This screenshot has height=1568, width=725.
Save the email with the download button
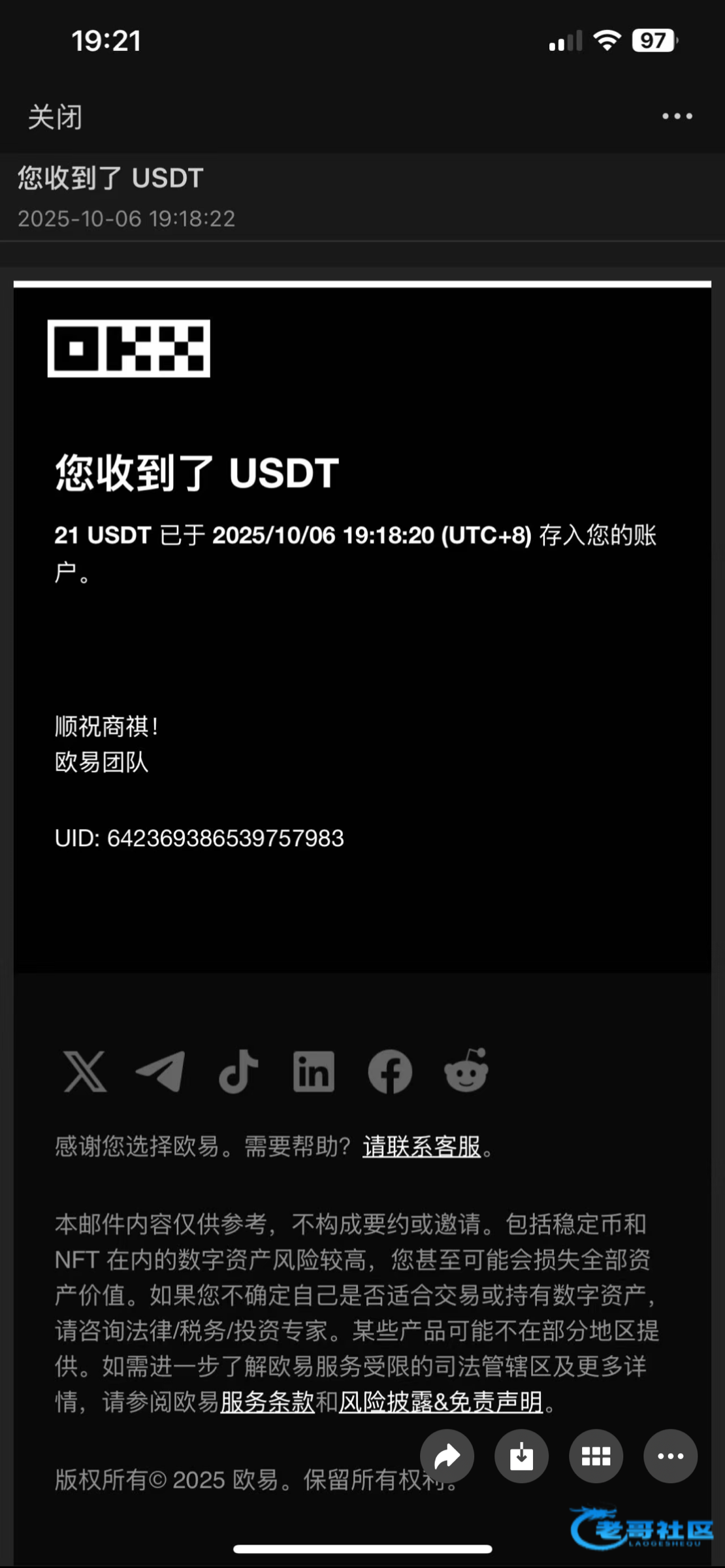pos(521,1456)
